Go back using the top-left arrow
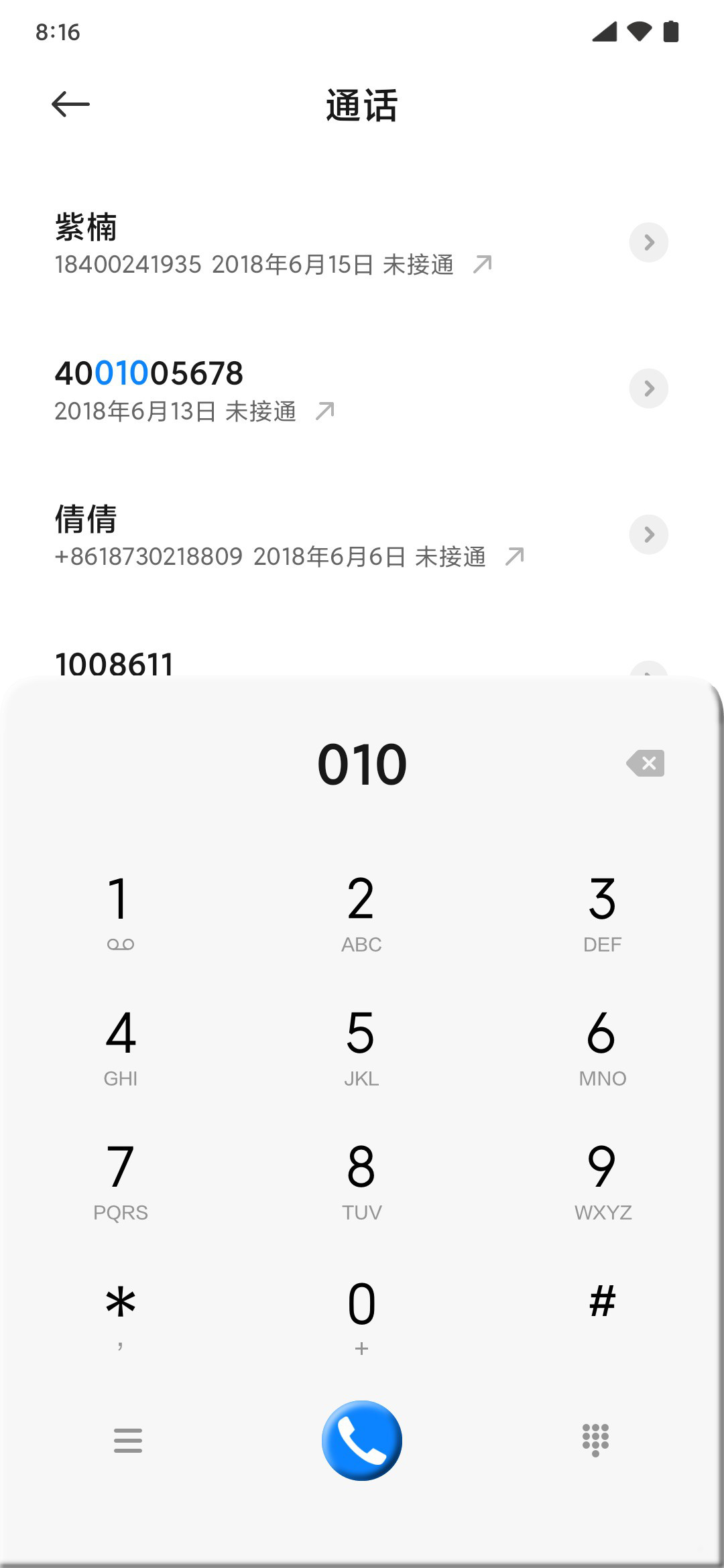The height and width of the screenshot is (1568, 724). [x=70, y=104]
